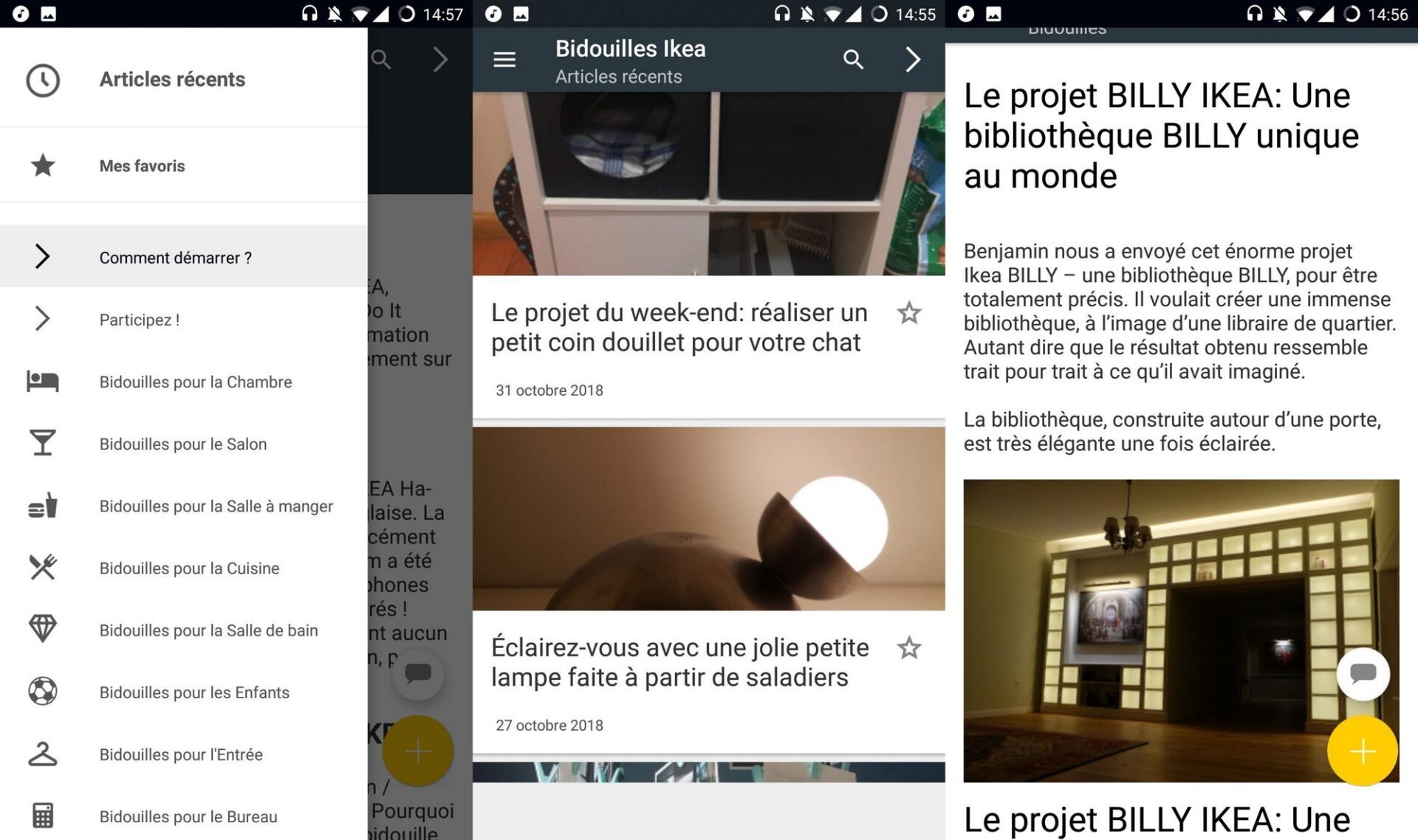1418x840 pixels.
Task: Star the lampe faite de saladiers article
Action: tap(908, 648)
